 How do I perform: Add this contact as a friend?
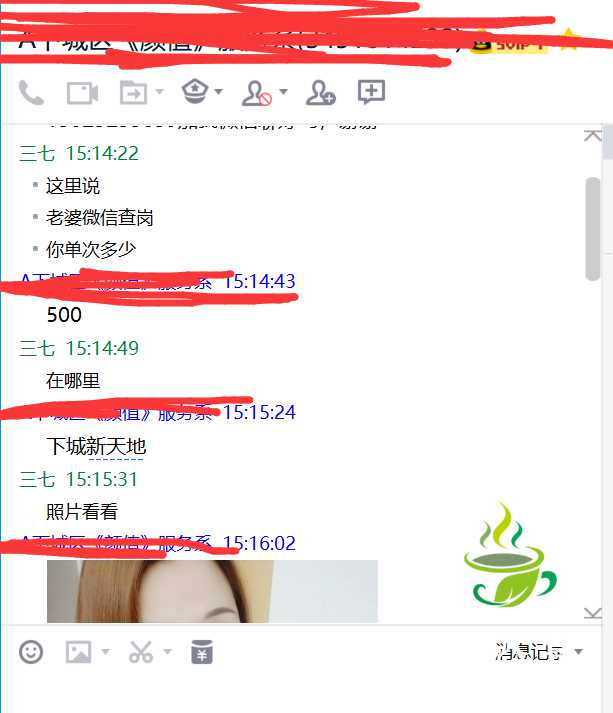[321, 94]
